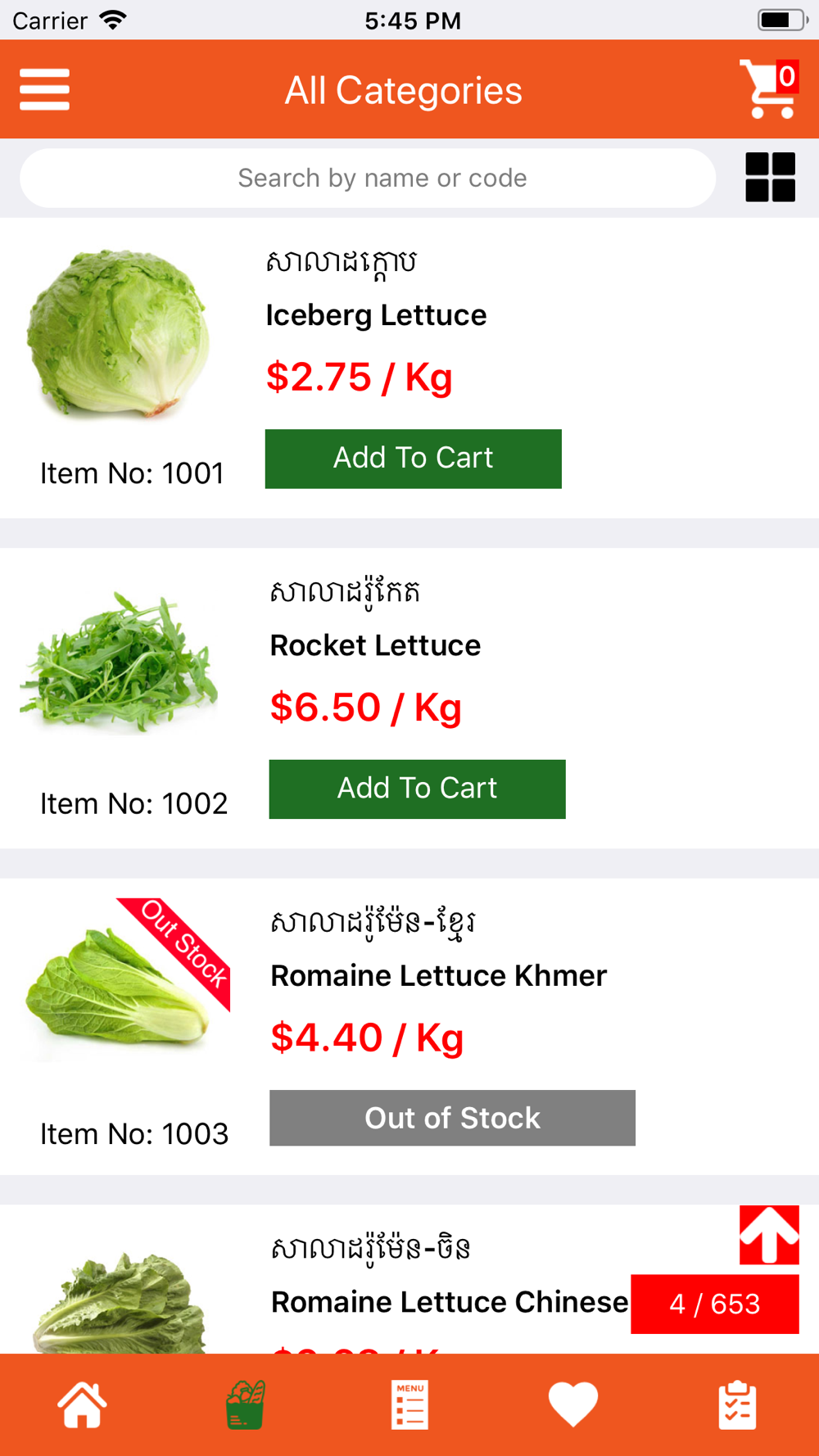
Task: Add Iceberg Lettuce to cart
Action: click(414, 459)
